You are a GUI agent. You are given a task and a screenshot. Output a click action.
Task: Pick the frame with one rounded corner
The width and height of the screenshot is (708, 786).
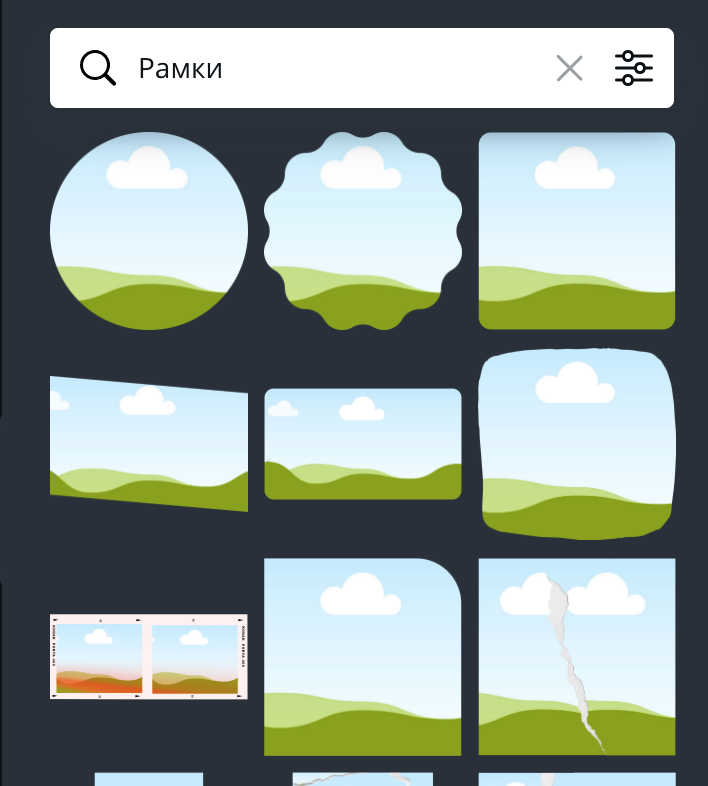[363, 657]
